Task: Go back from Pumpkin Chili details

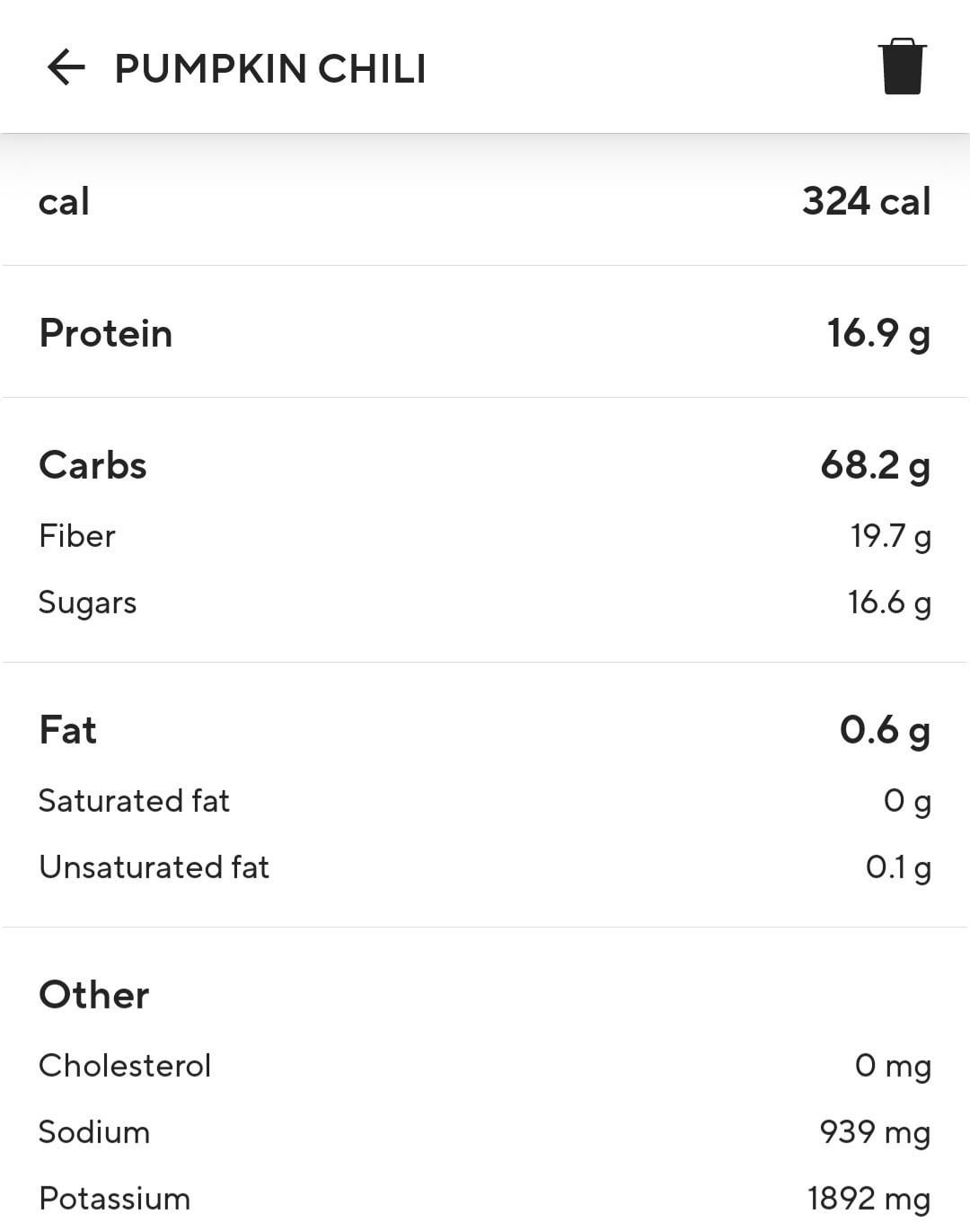Action: (66, 67)
